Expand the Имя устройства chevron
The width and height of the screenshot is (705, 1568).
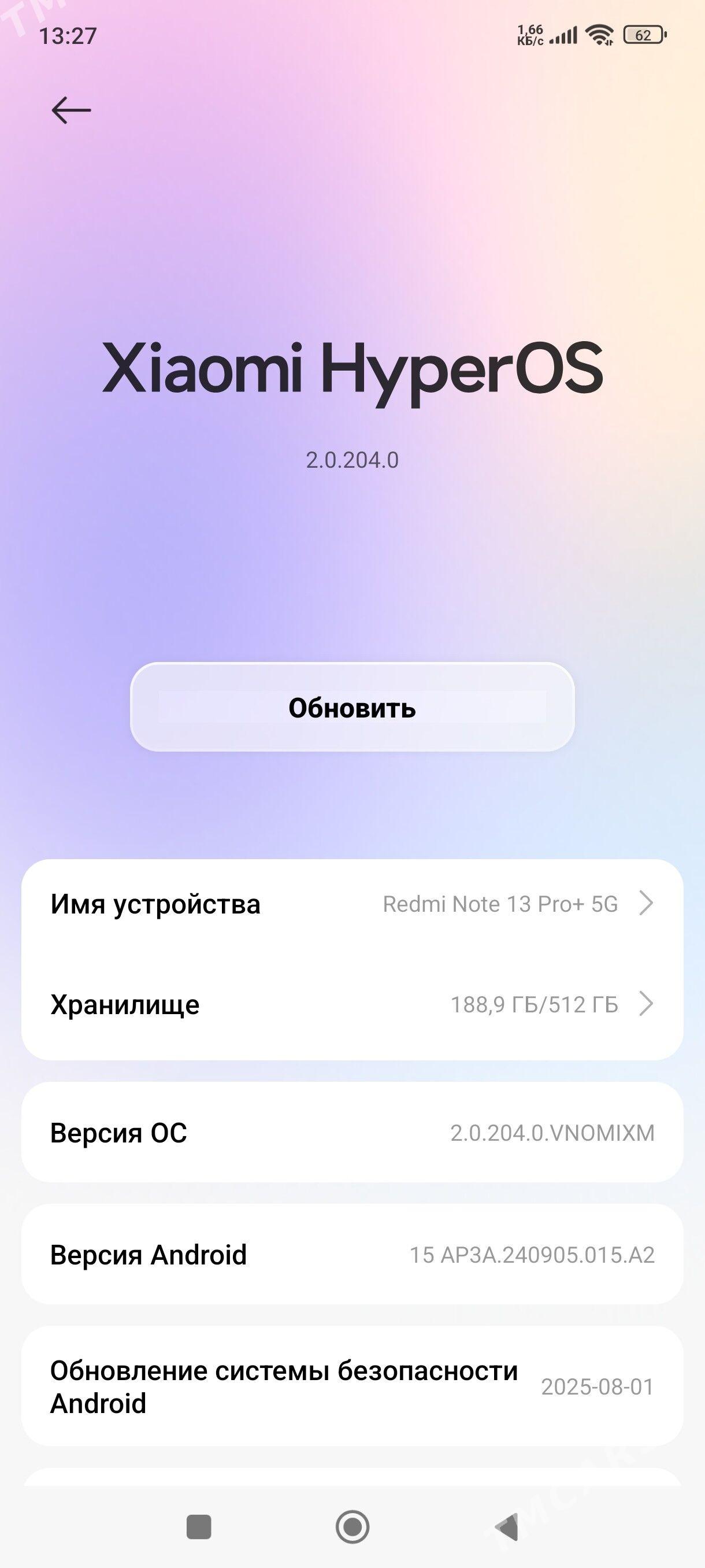647,904
